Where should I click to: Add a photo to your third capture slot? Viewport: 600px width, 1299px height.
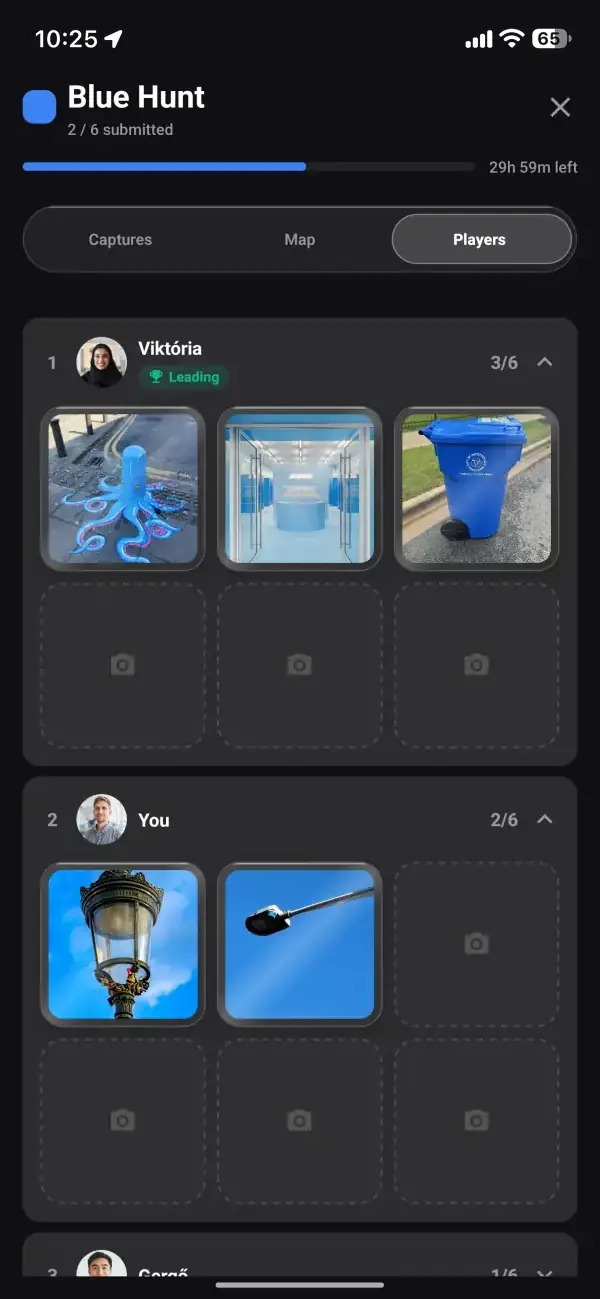(x=477, y=944)
